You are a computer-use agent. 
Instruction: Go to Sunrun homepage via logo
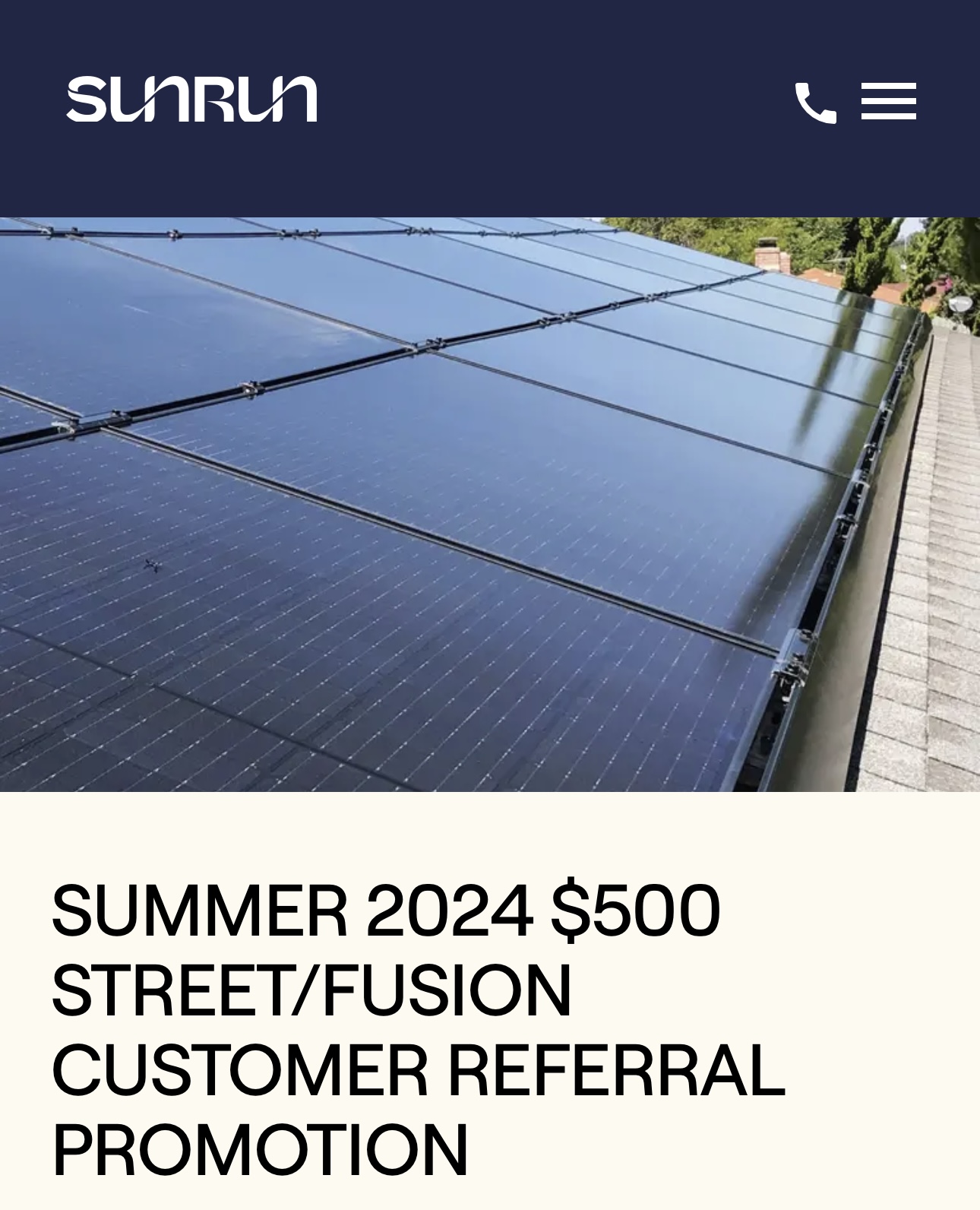[191, 99]
